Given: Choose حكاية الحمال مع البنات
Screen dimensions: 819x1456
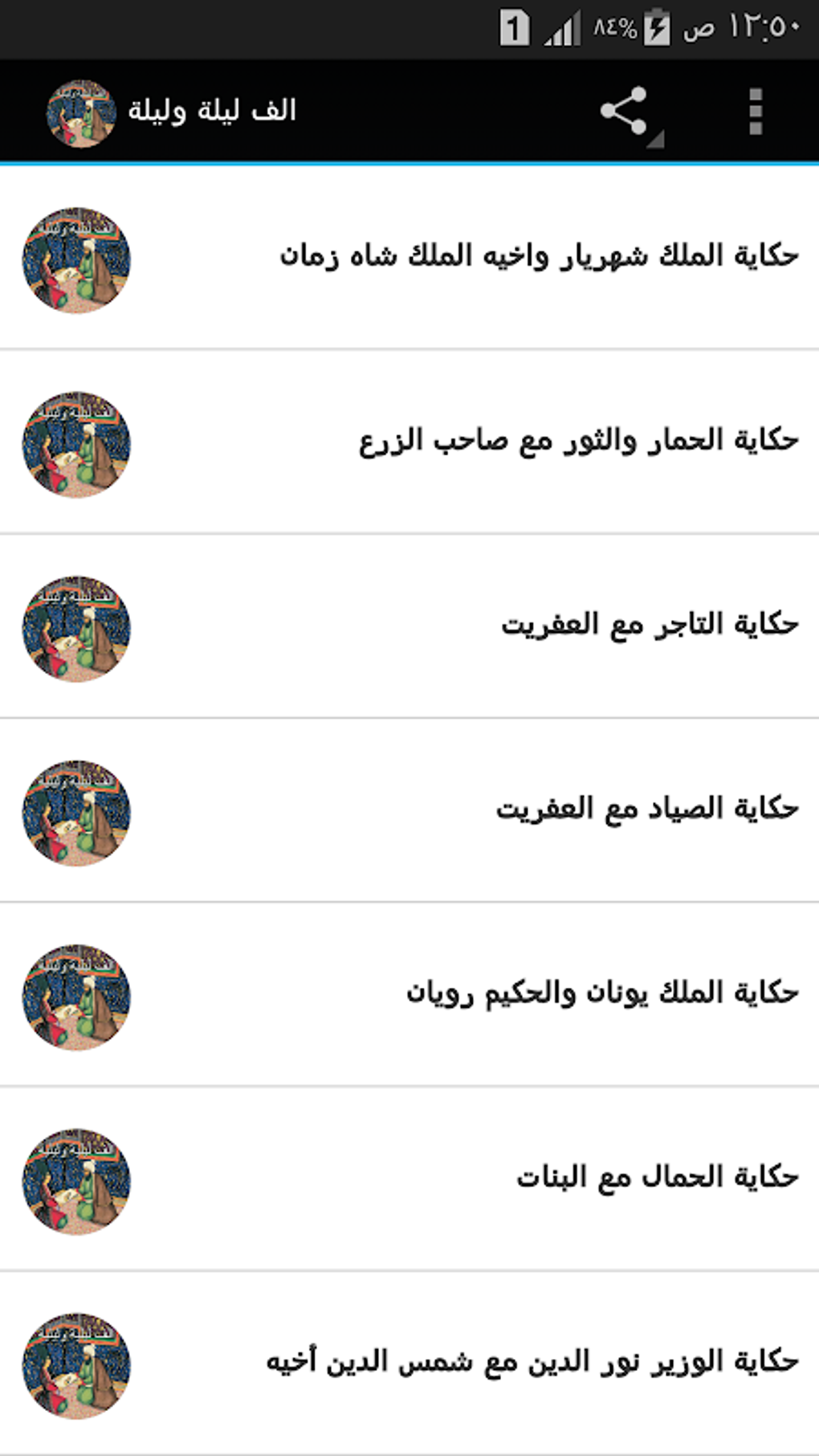Looking at the screenshot, I should (x=657, y=1177).
